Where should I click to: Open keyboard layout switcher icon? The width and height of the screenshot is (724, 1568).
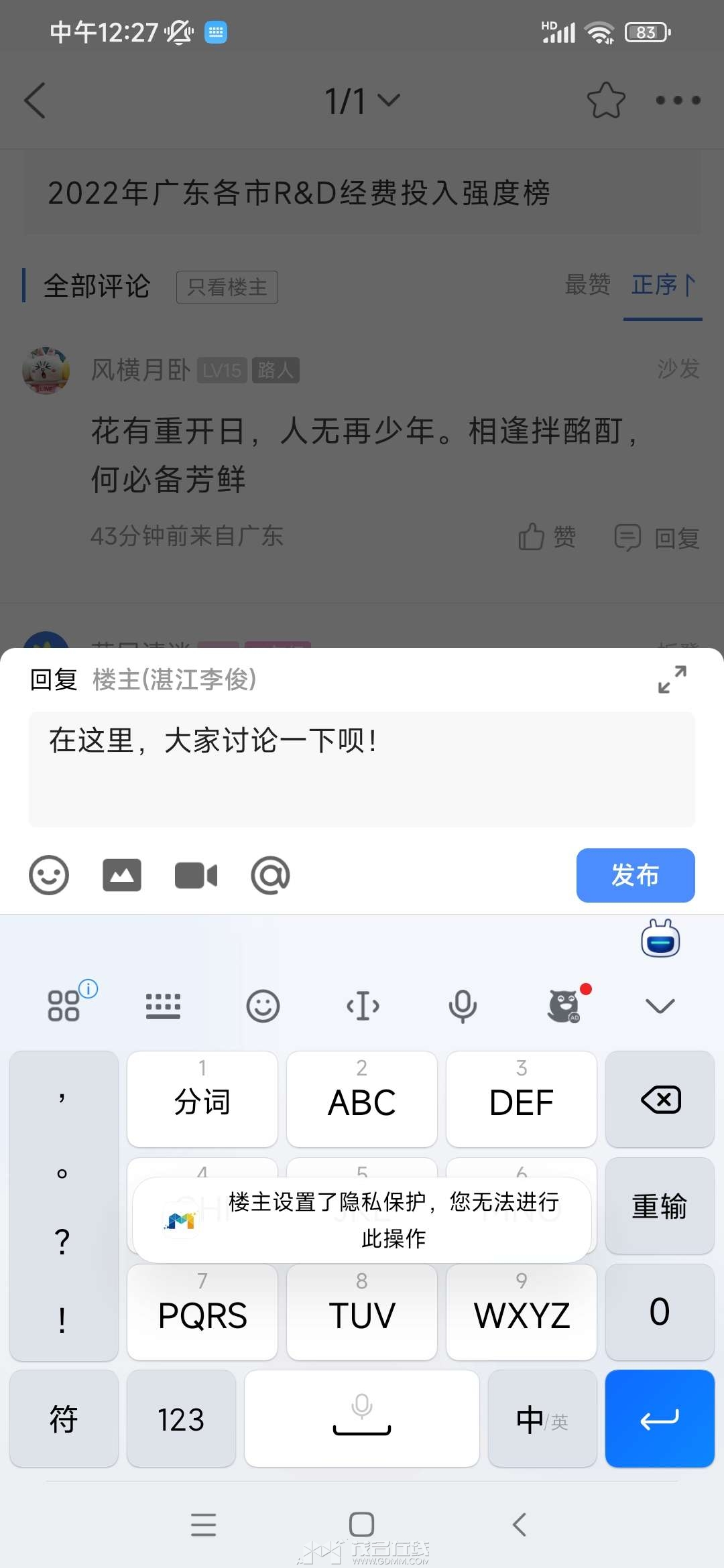point(163,1006)
